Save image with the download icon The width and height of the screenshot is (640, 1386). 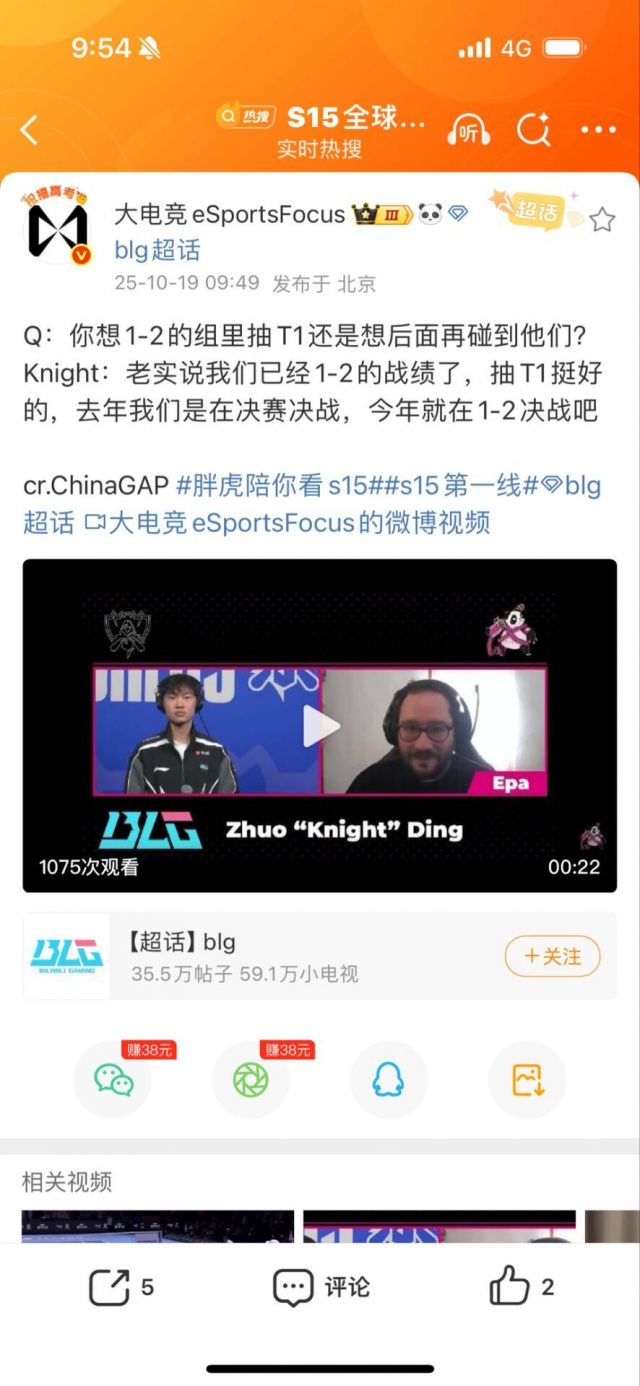(x=527, y=1079)
